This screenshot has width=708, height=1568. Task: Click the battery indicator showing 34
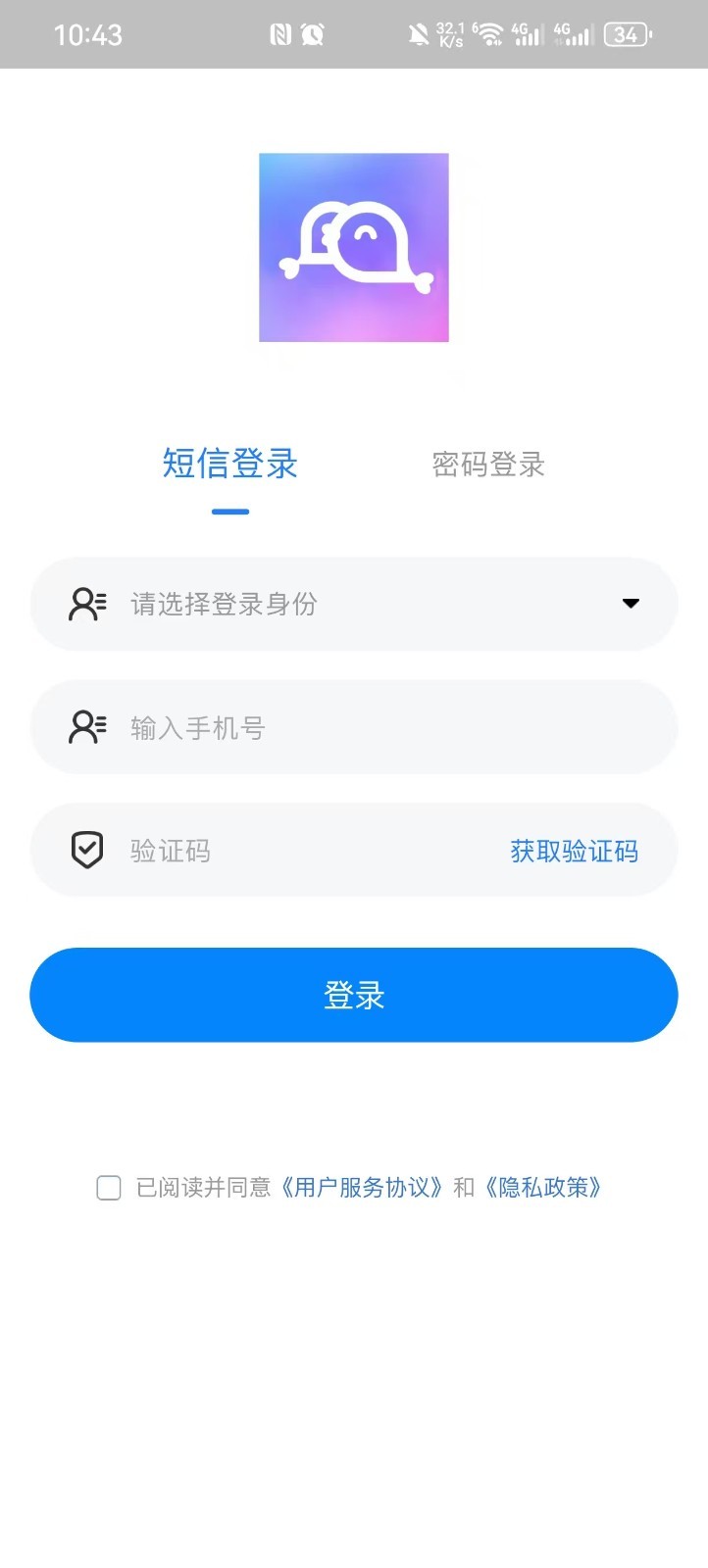(x=627, y=34)
